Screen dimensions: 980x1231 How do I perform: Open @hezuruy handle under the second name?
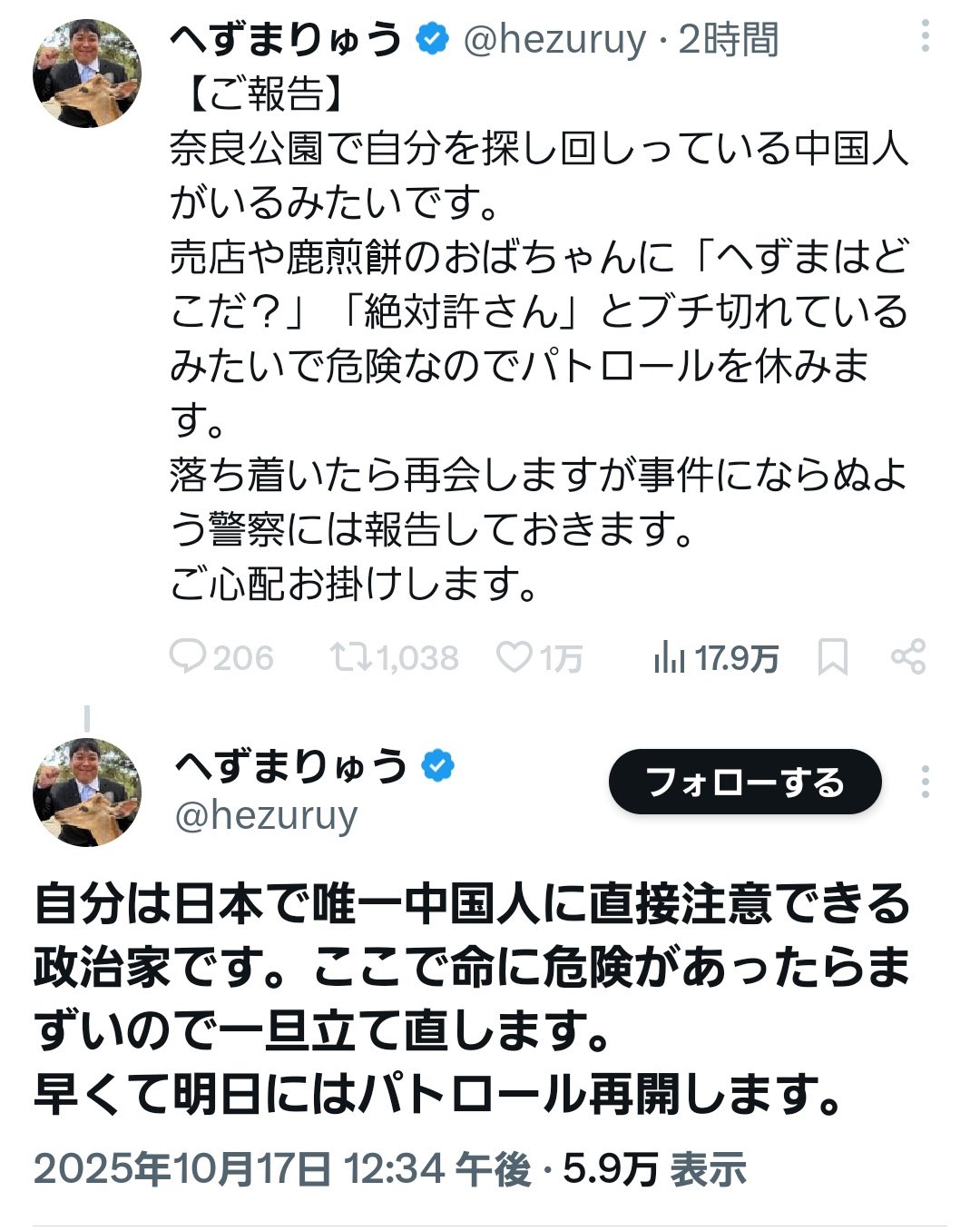pos(266,815)
